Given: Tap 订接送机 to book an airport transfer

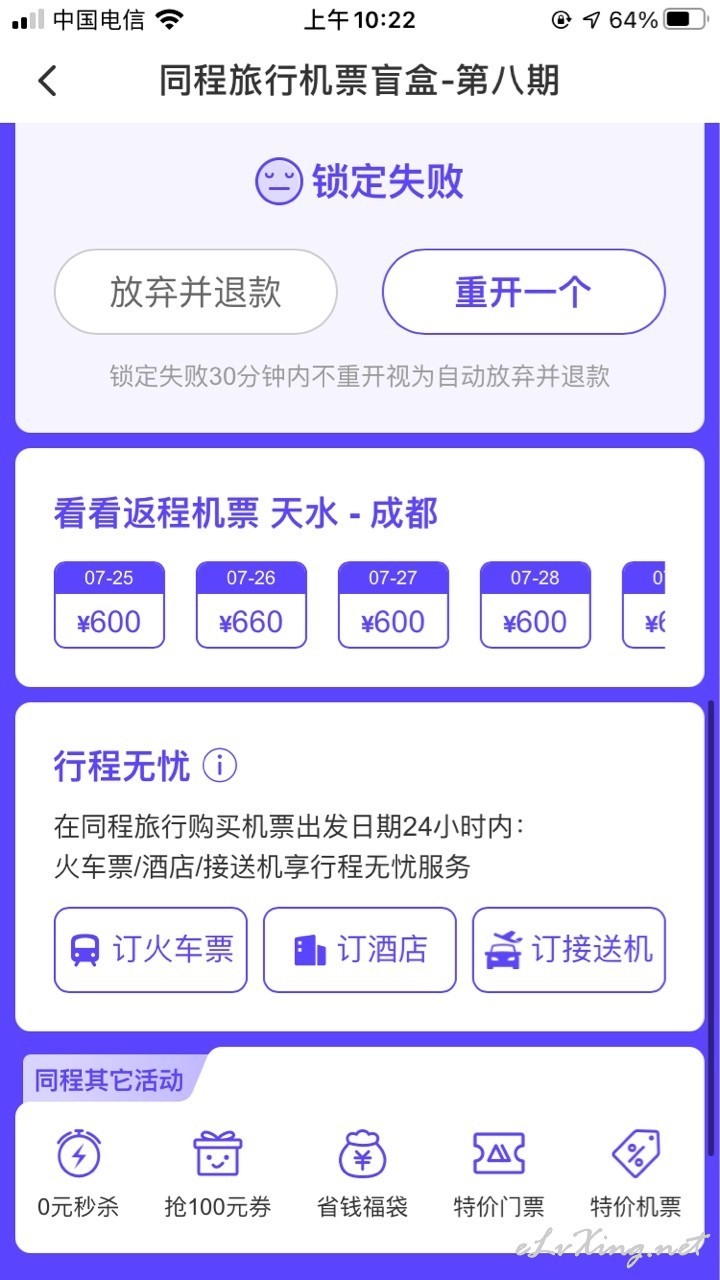Looking at the screenshot, I should (x=568, y=950).
